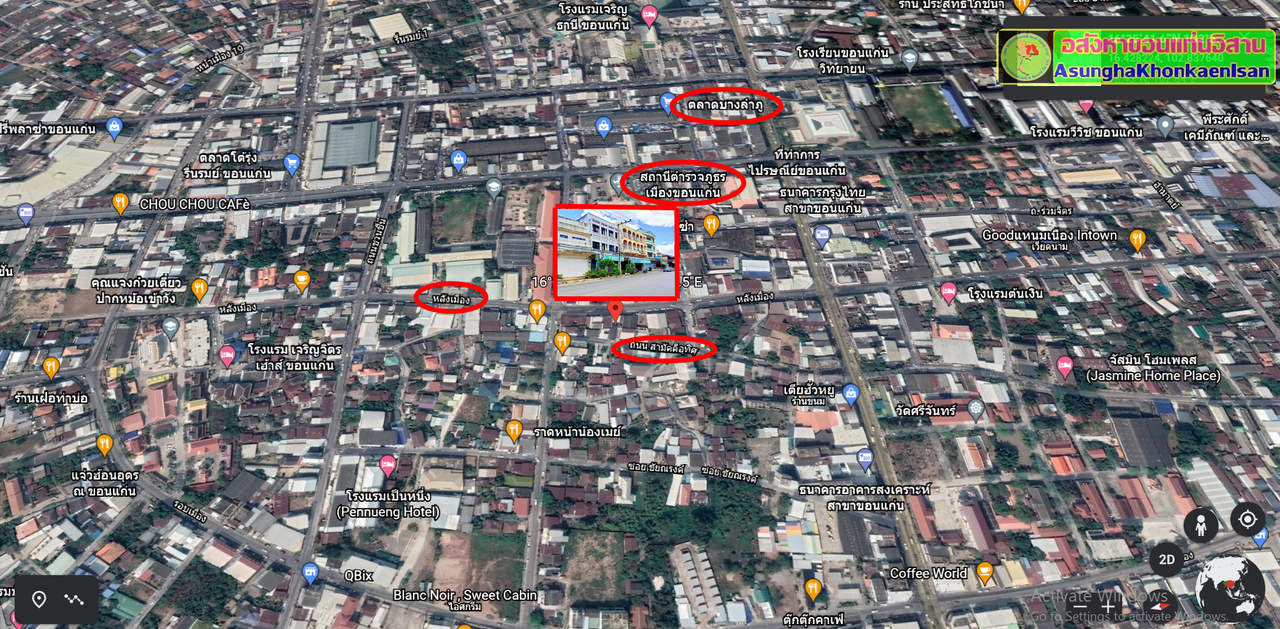Open the QBix shopping pin
This screenshot has height=629, width=1280.
coord(310,574)
